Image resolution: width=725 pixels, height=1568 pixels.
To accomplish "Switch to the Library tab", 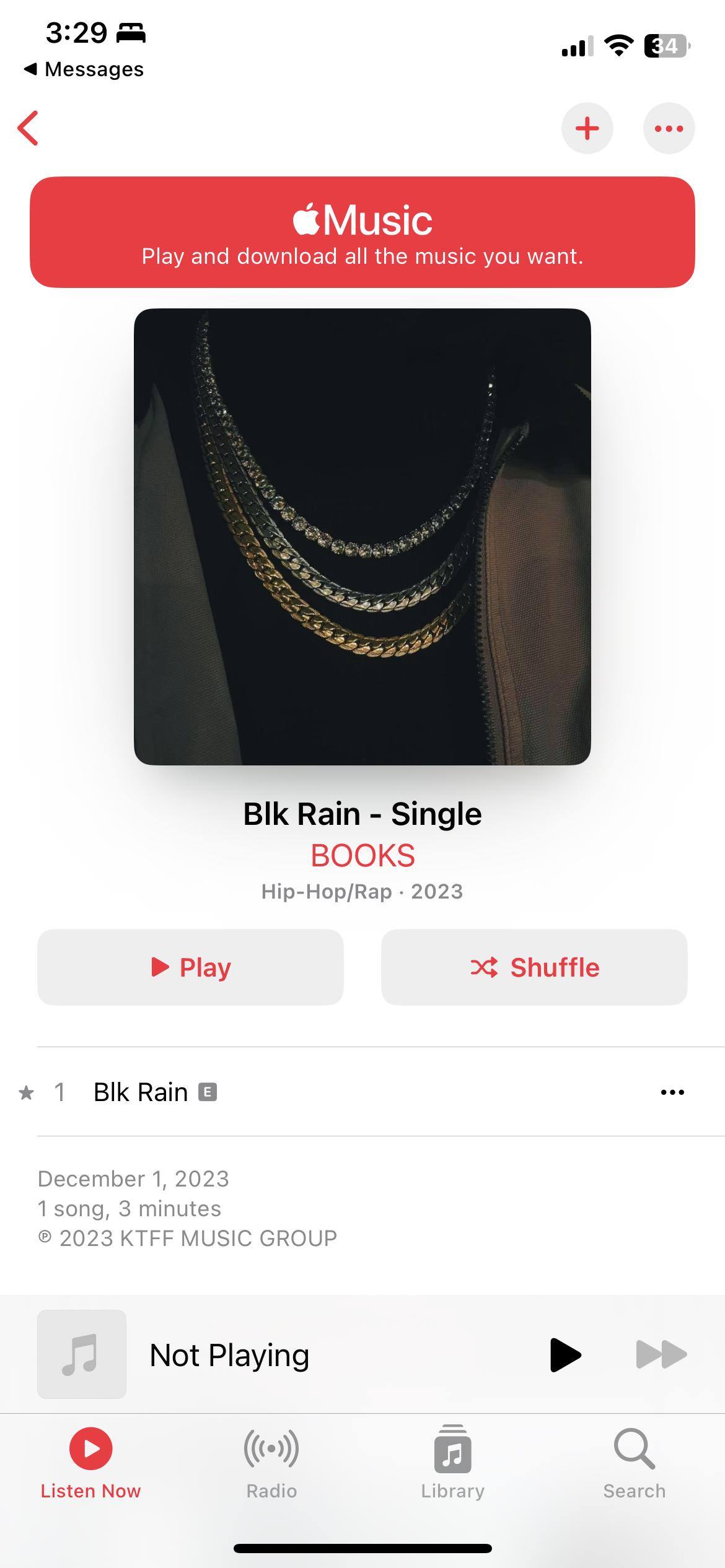I will pos(452,1463).
